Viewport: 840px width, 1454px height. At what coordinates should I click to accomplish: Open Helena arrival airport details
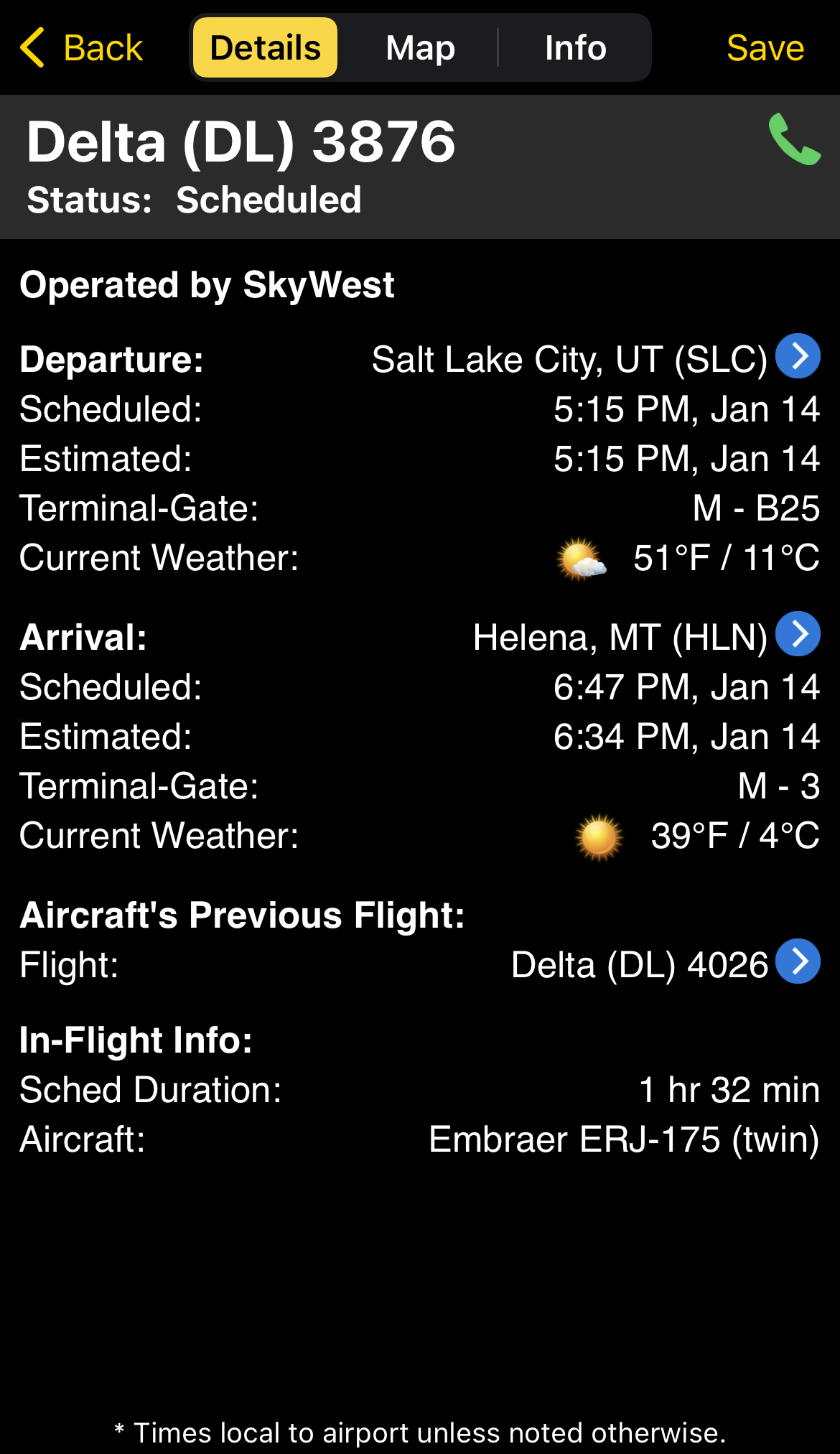pyautogui.click(x=798, y=634)
